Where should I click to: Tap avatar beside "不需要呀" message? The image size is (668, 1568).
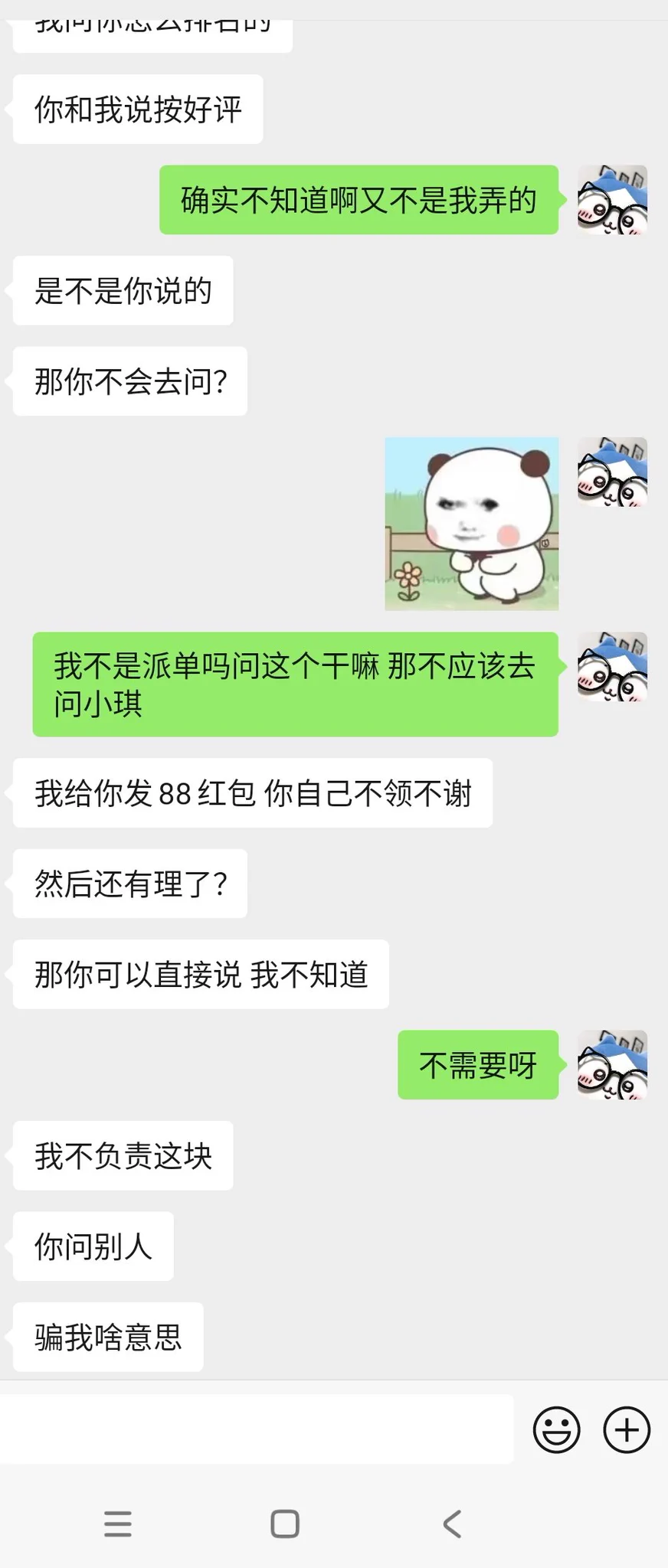click(x=612, y=1065)
